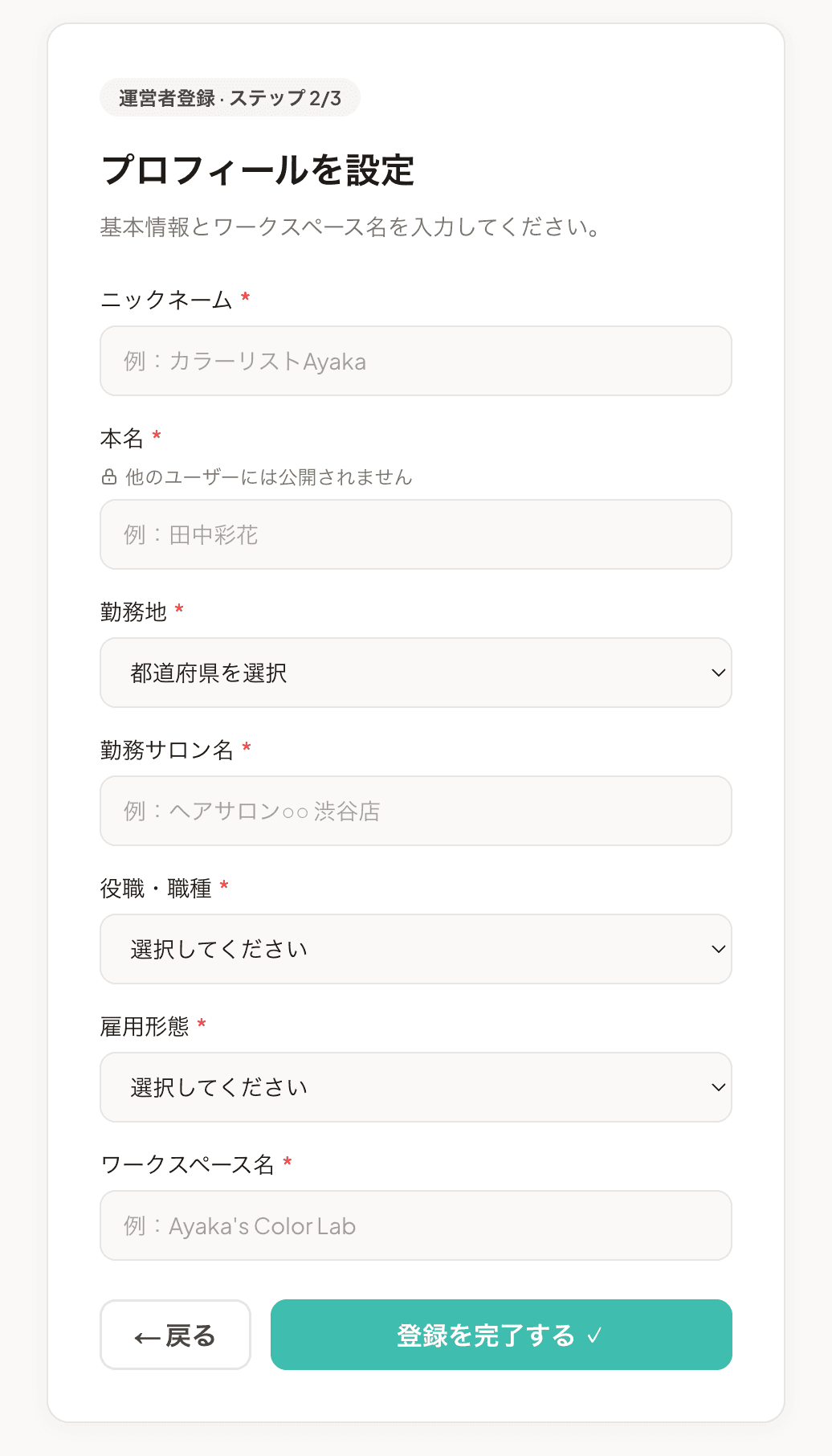Click the red asterisk next to ニックネーム
Image resolution: width=832 pixels, height=1456 pixels.
pyautogui.click(x=245, y=297)
